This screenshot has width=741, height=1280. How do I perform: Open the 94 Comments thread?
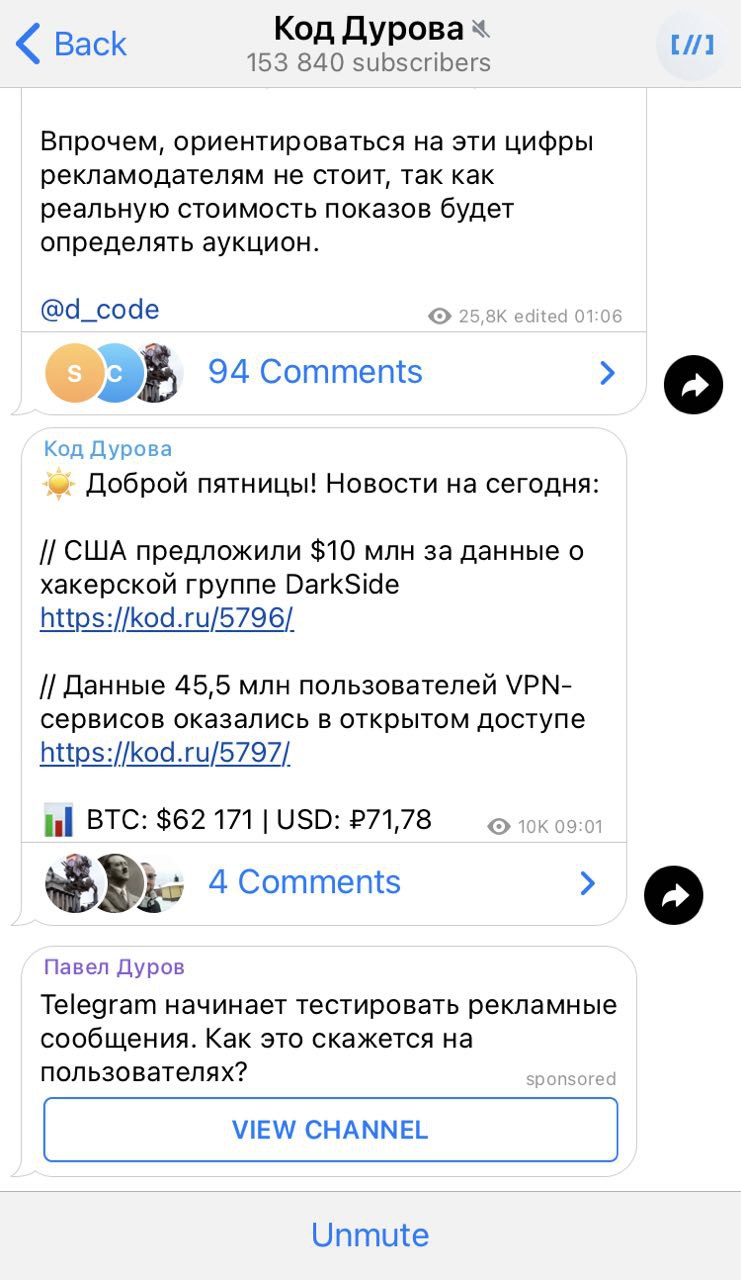(315, 372)
